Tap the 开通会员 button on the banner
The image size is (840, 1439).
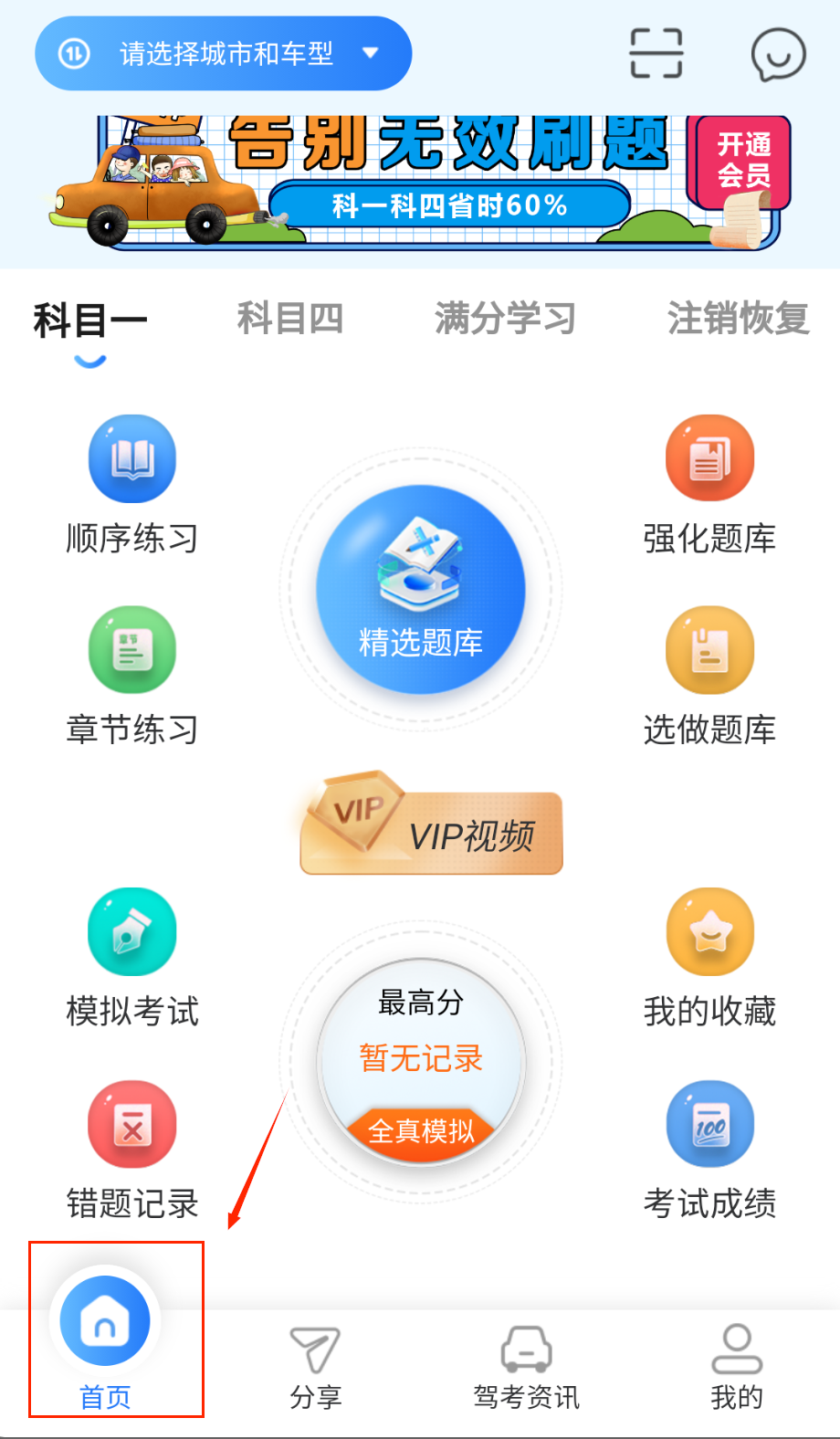click(742, 161)
